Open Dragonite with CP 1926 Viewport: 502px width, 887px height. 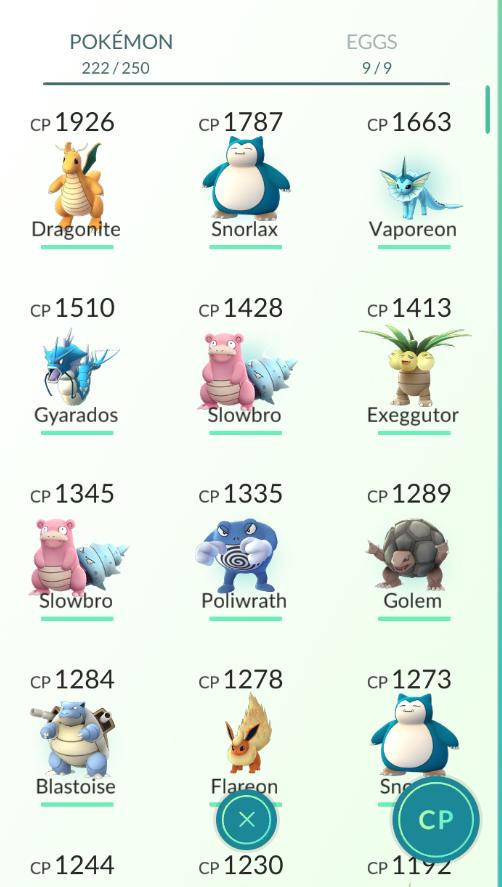(x=76, y=180)
